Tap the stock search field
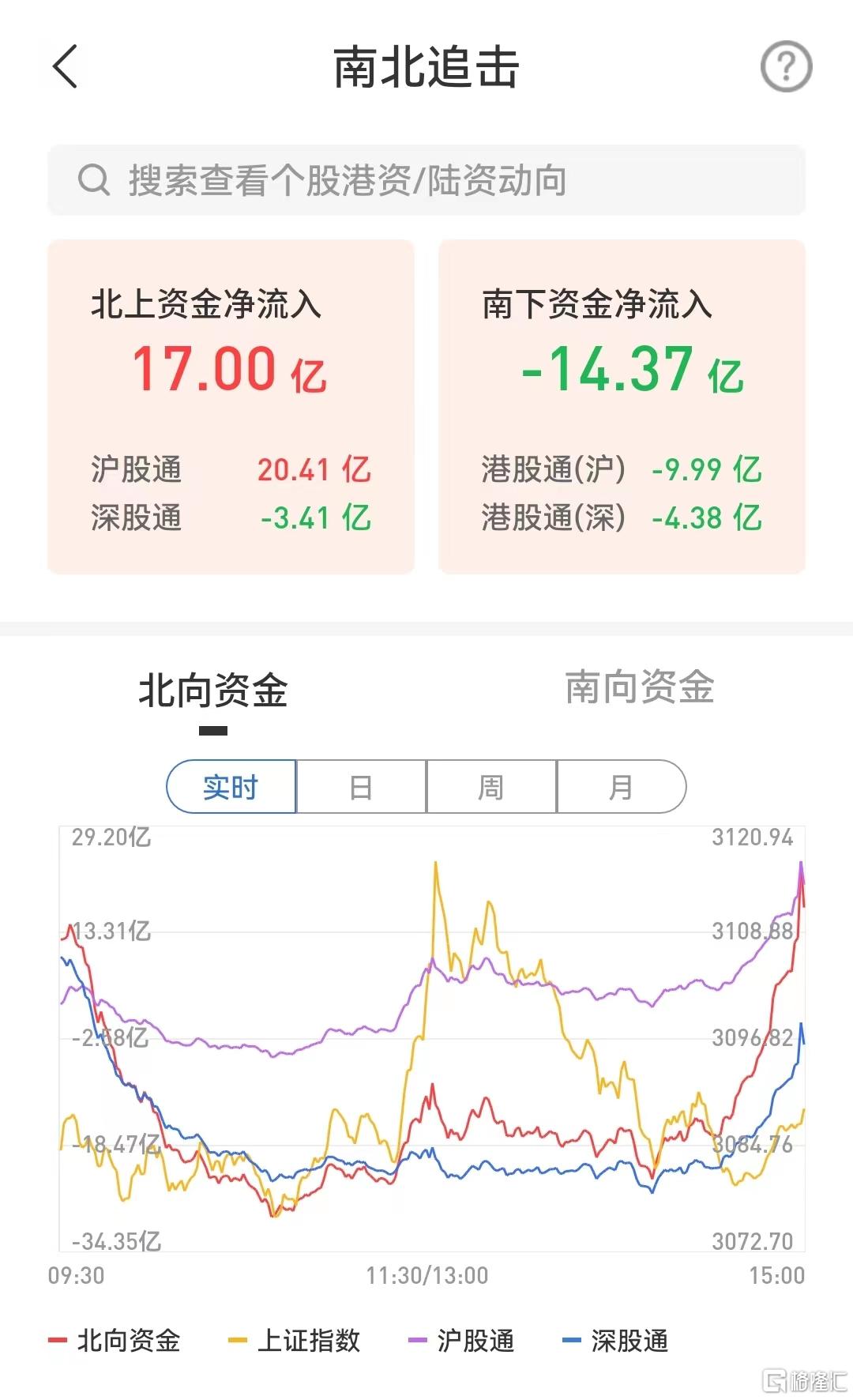This screenshot has width=853, height=1400. click(x=426, y=180)
